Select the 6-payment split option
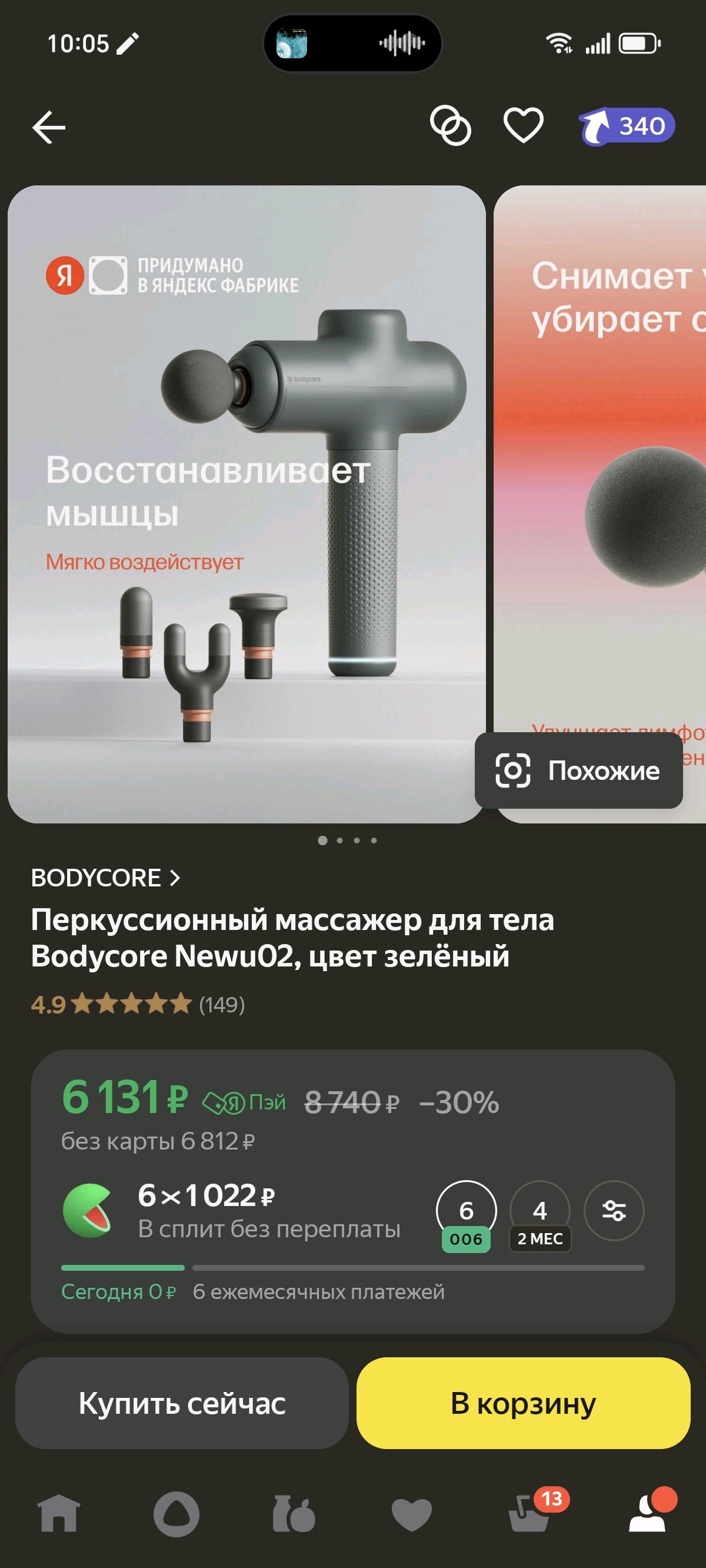This screenshot has width=706, height=1568. (x=466, y=1216)
